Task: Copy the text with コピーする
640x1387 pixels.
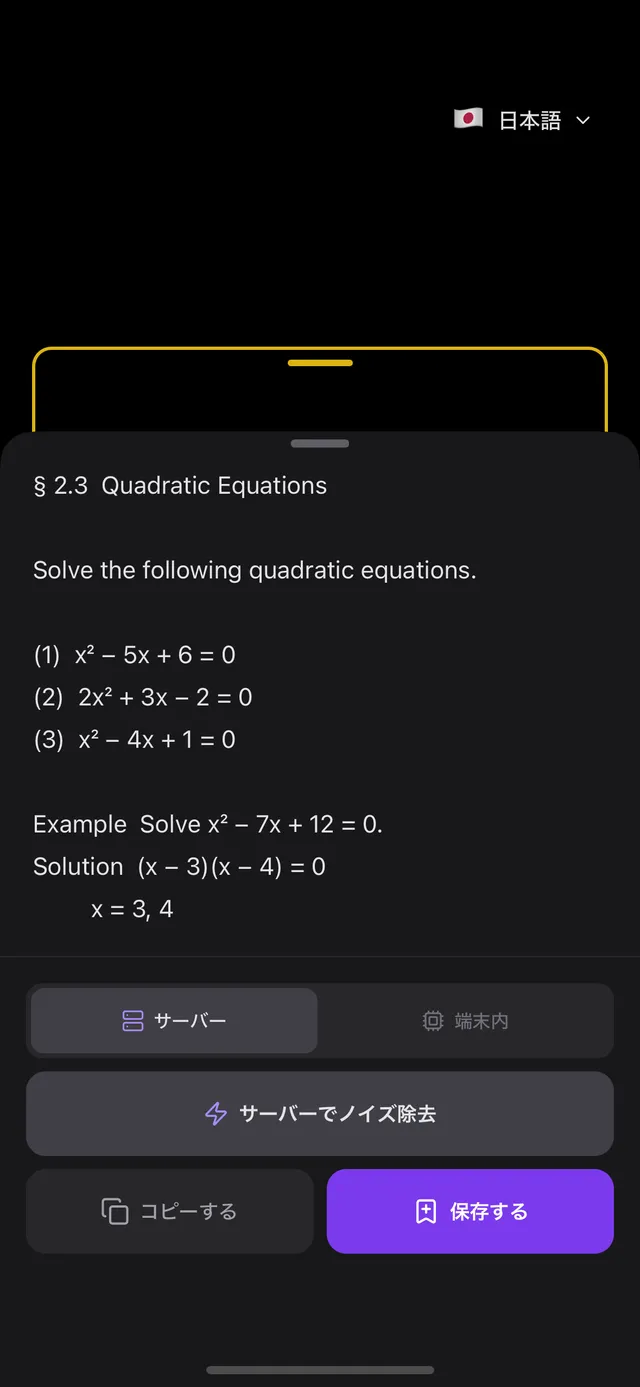Action: click(x=170, y=1212)
